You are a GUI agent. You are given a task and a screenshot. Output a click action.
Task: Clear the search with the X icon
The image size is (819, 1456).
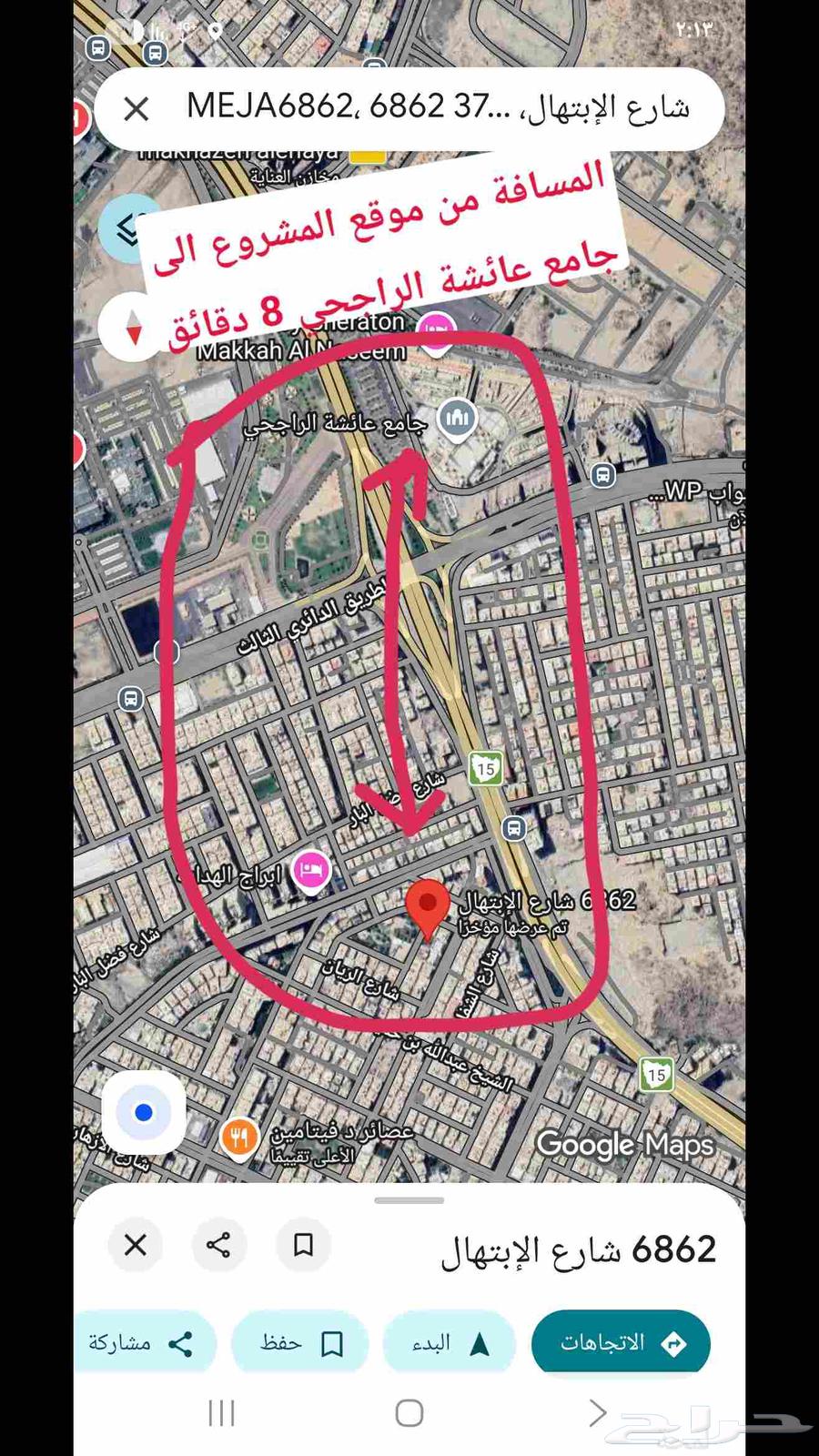click(136, 109)
